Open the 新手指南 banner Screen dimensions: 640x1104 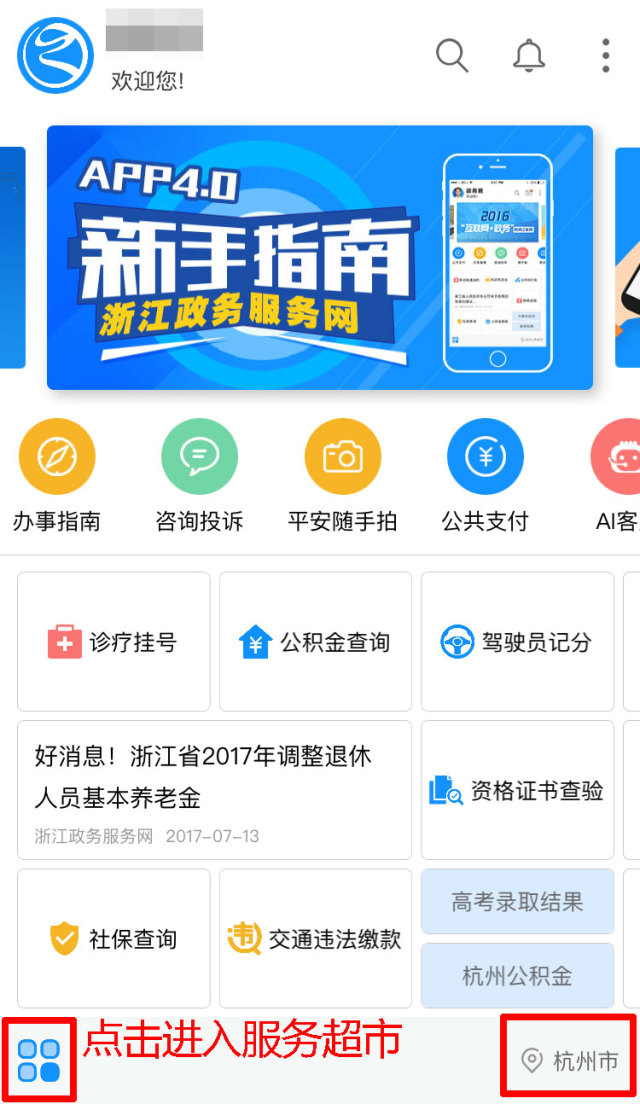pos(320,257)
